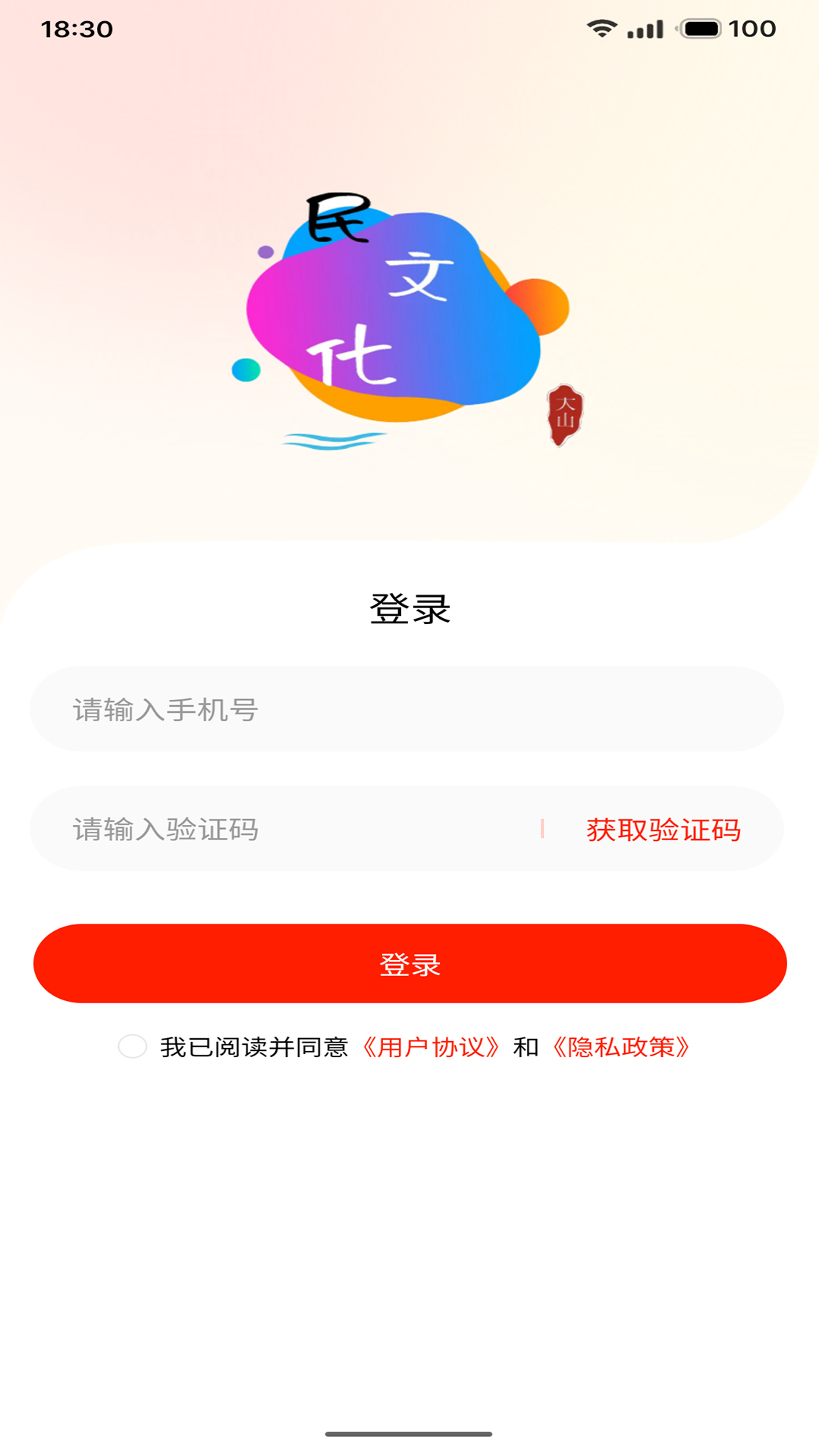The image size is (819, 1456).
Task: Click the 登录 heading text
Action: (x=409, y=608)
